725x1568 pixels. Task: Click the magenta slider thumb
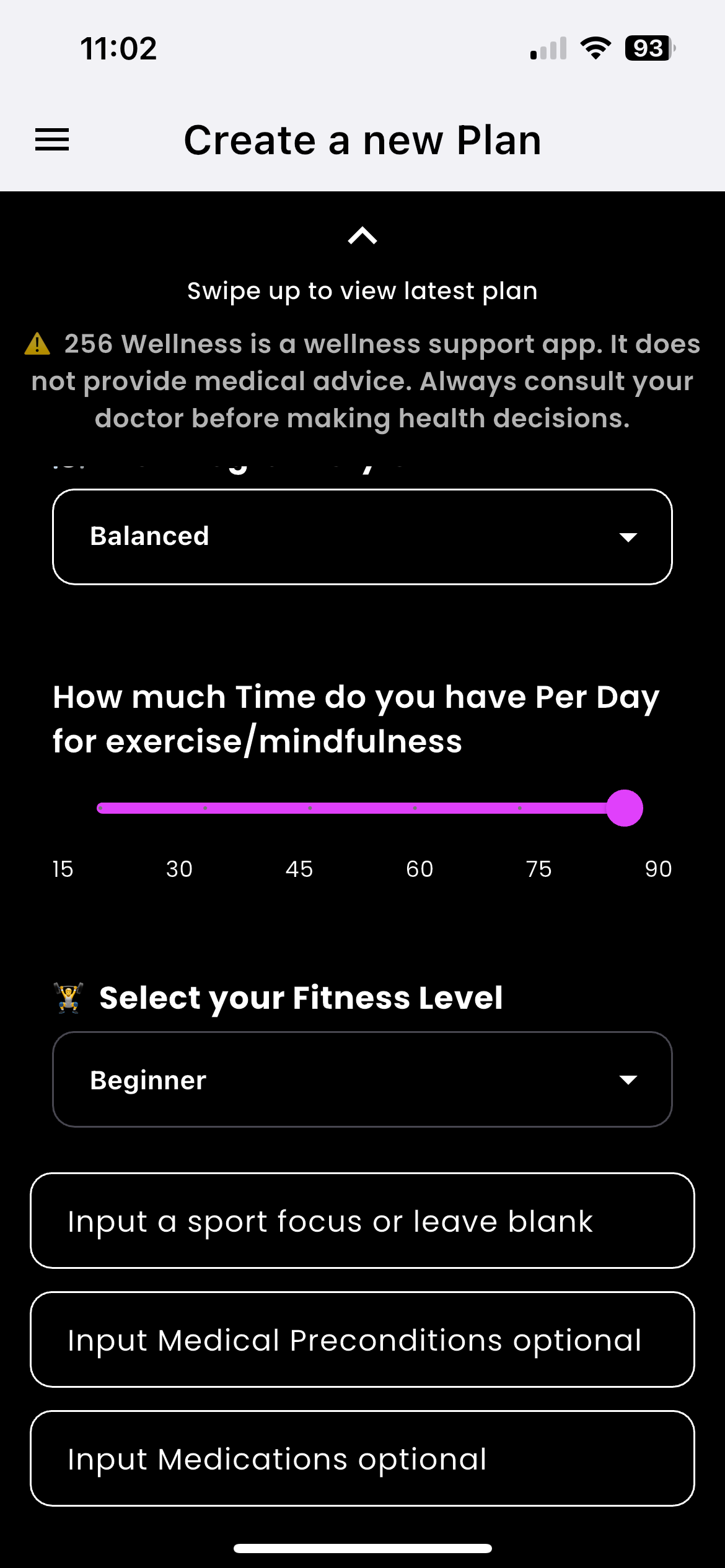[625, 807]
